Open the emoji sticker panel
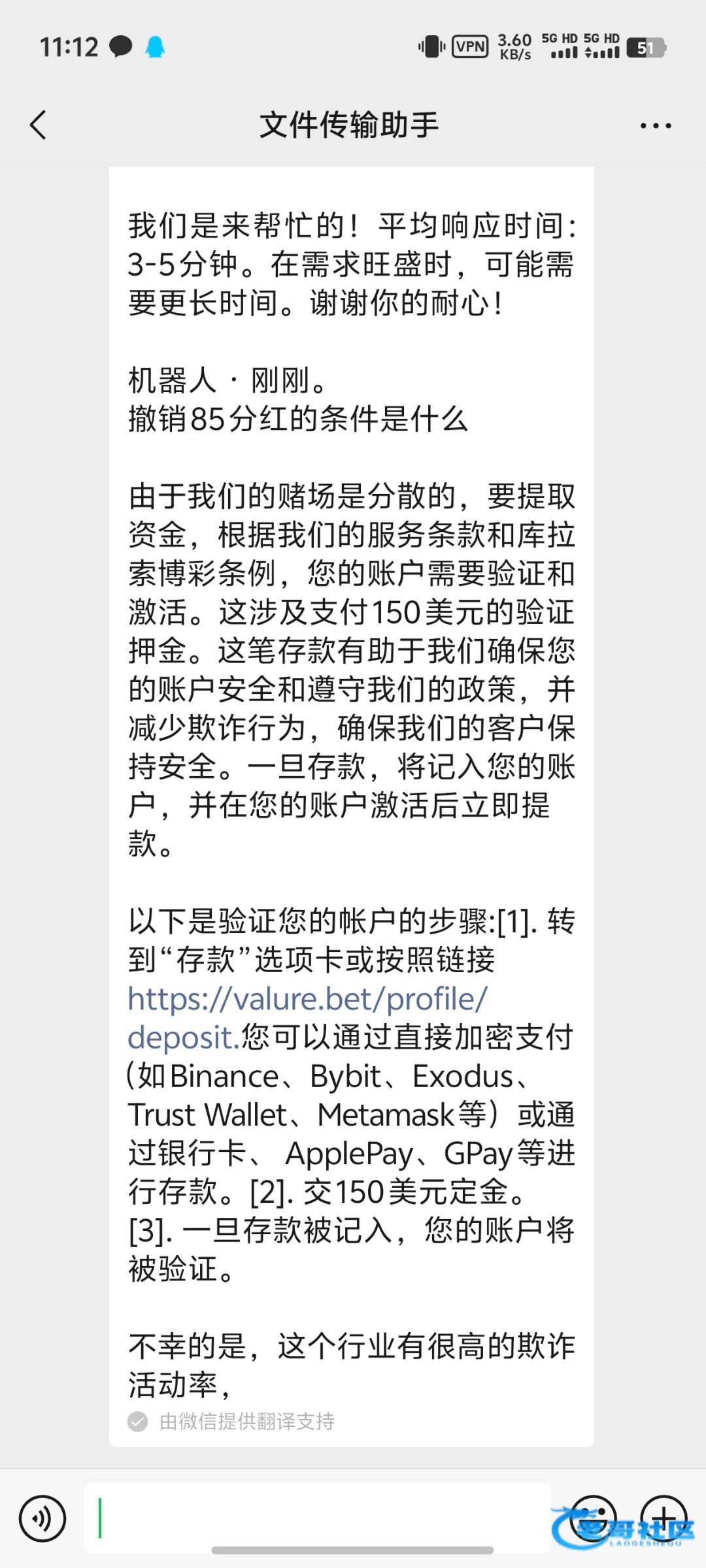 click(592, 1518)
